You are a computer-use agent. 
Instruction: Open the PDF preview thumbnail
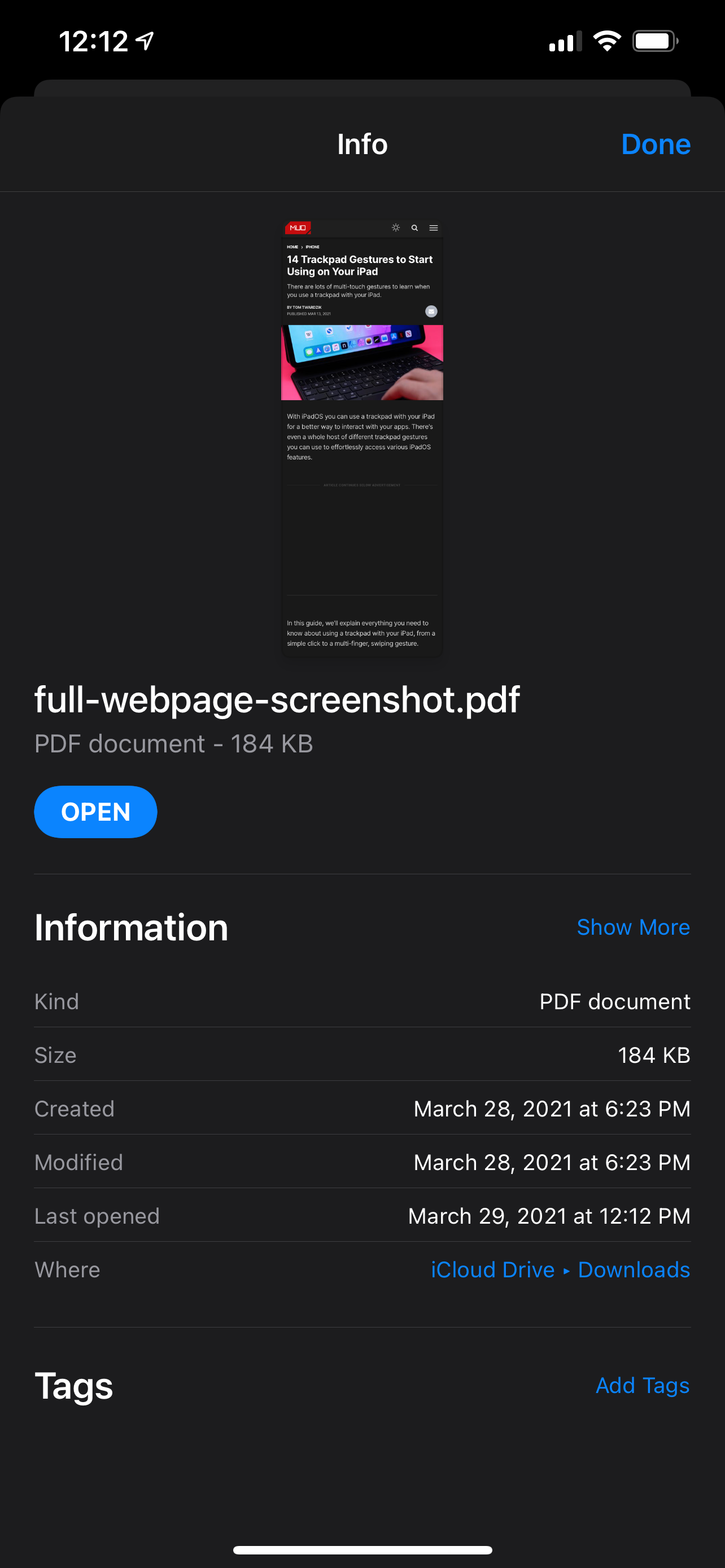[x=361, y=438]
